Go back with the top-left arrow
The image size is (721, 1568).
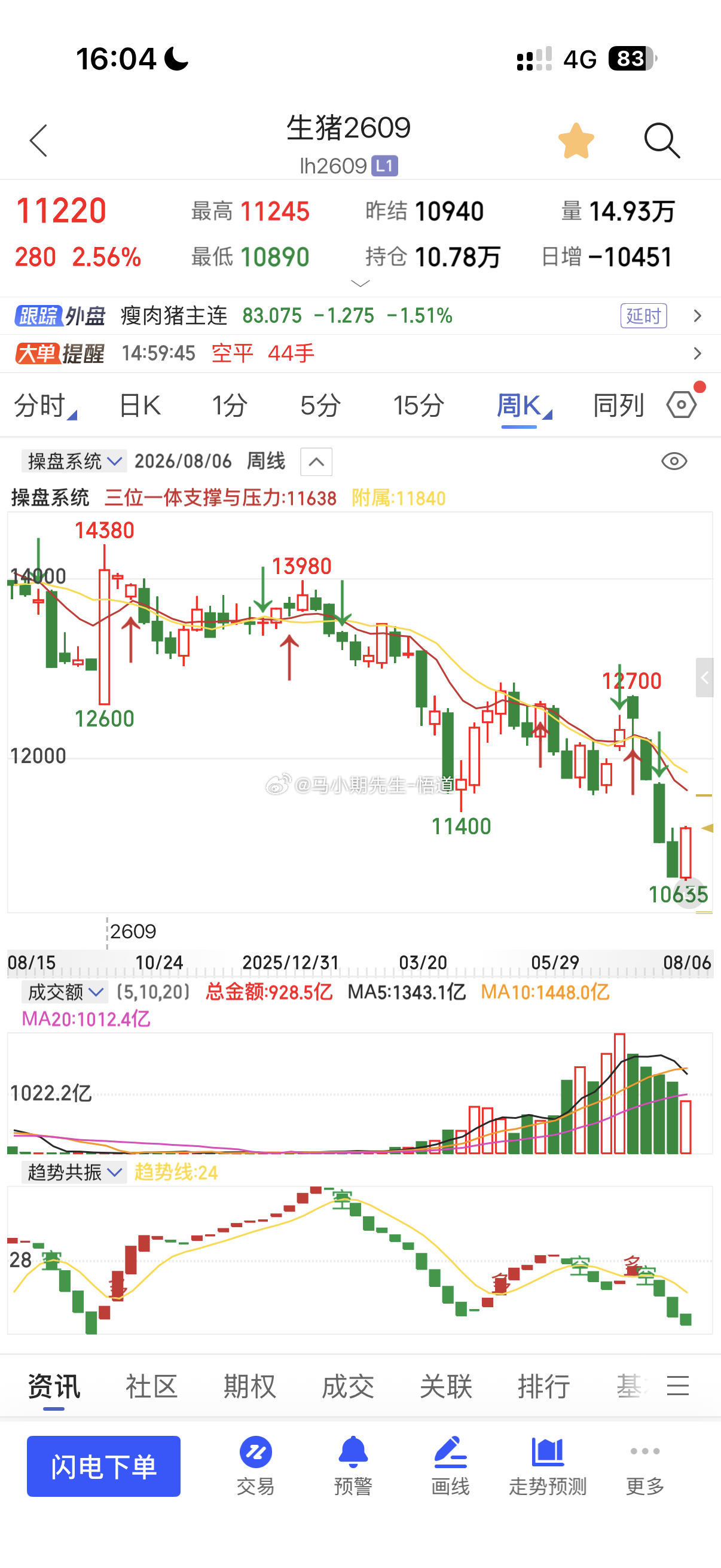38,141
